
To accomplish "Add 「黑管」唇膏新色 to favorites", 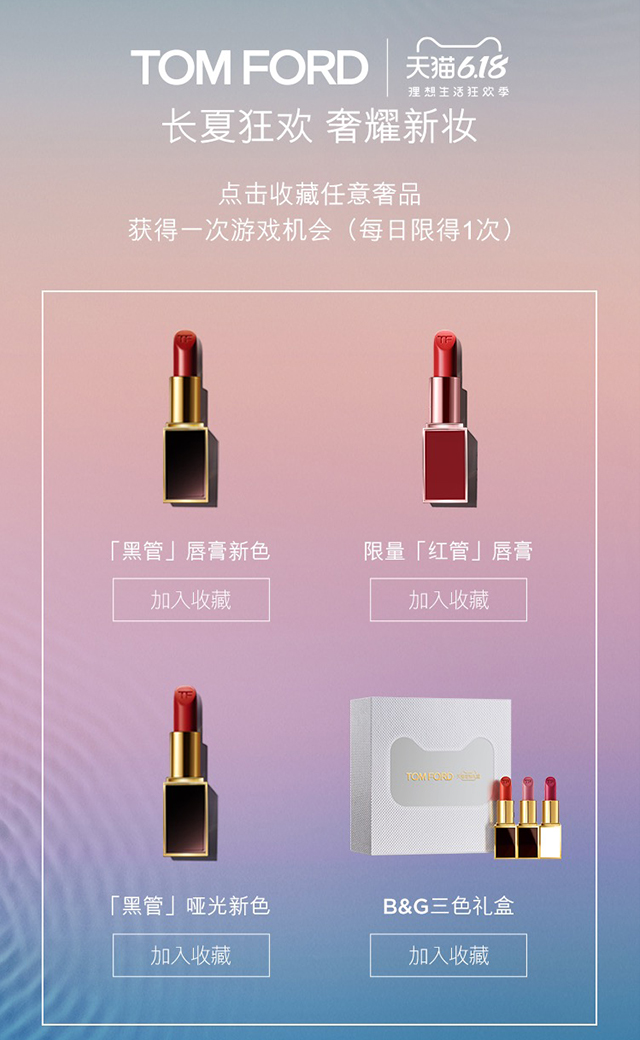I will (x=190, y=600).
